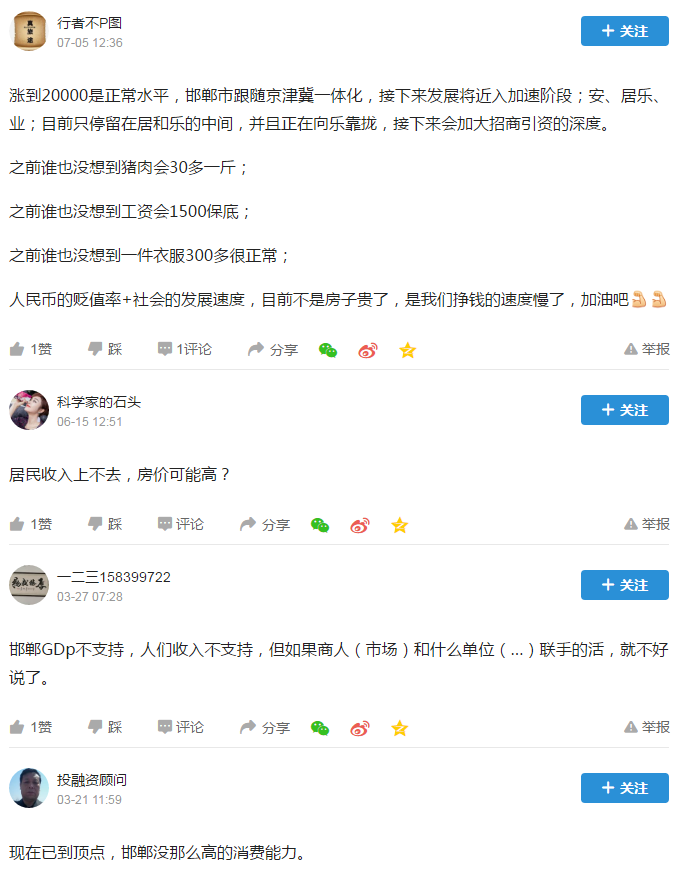This screenshot has height=870, width=686.
Task: Dislike the comment by 行者不P图
Action: [105, 349]
